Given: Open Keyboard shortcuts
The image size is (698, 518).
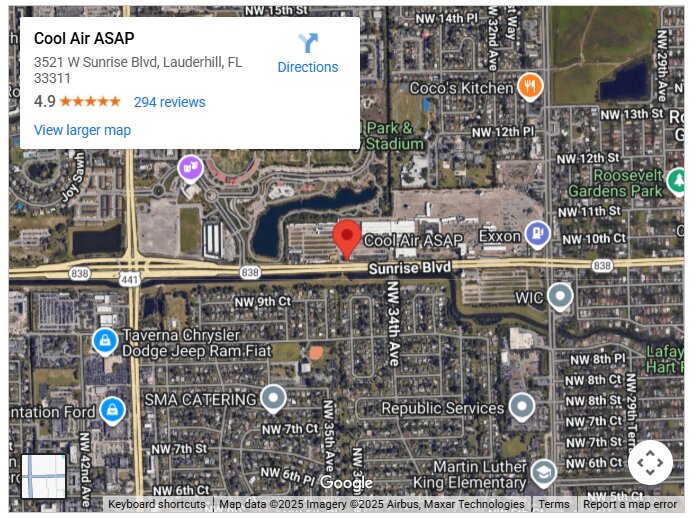Looking at the screenshot, I should pyautogui.click(x=157, y=505).
